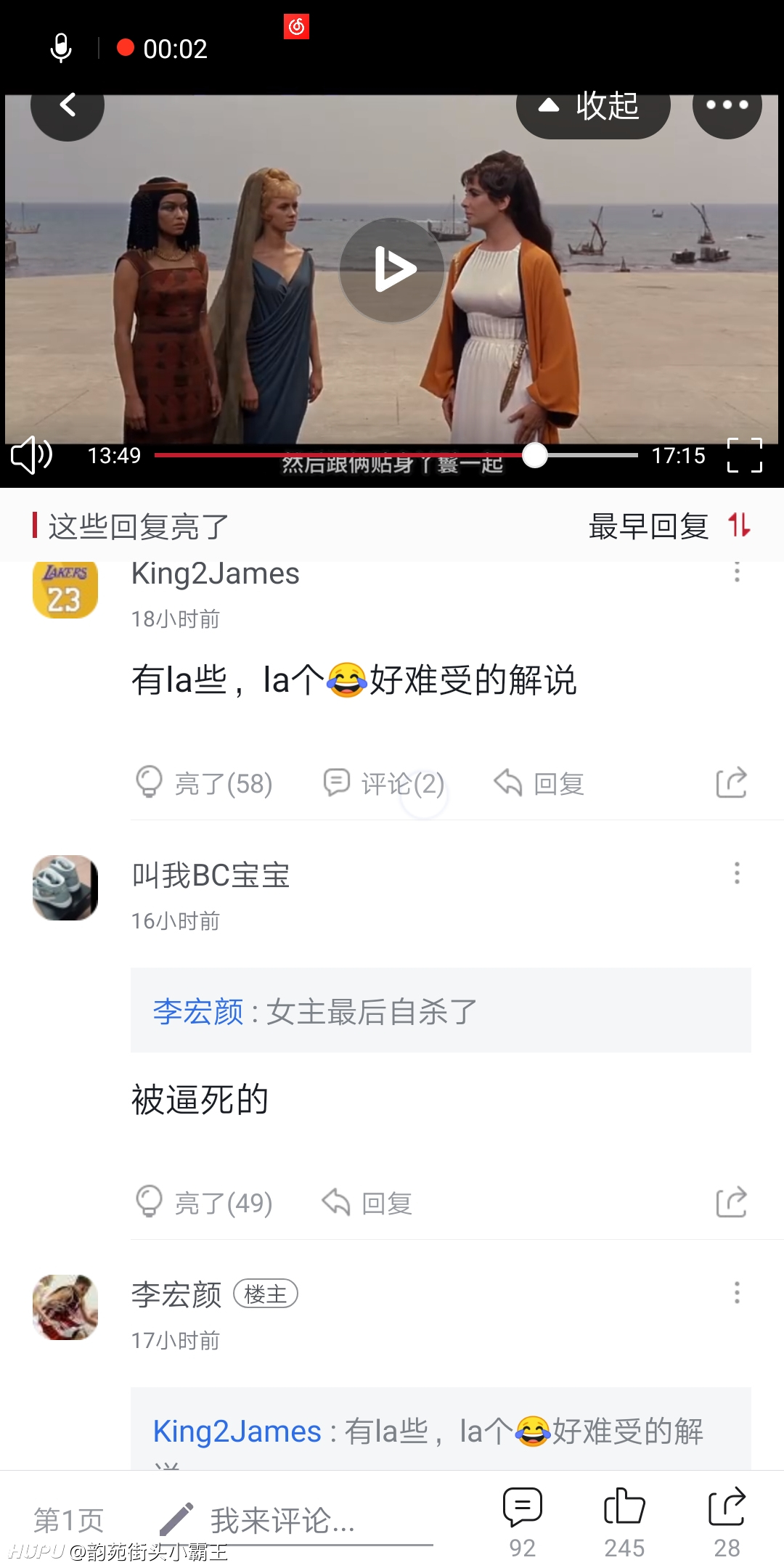Play the video
This screenshot has height=1568, width=784.
coord(392,270)
